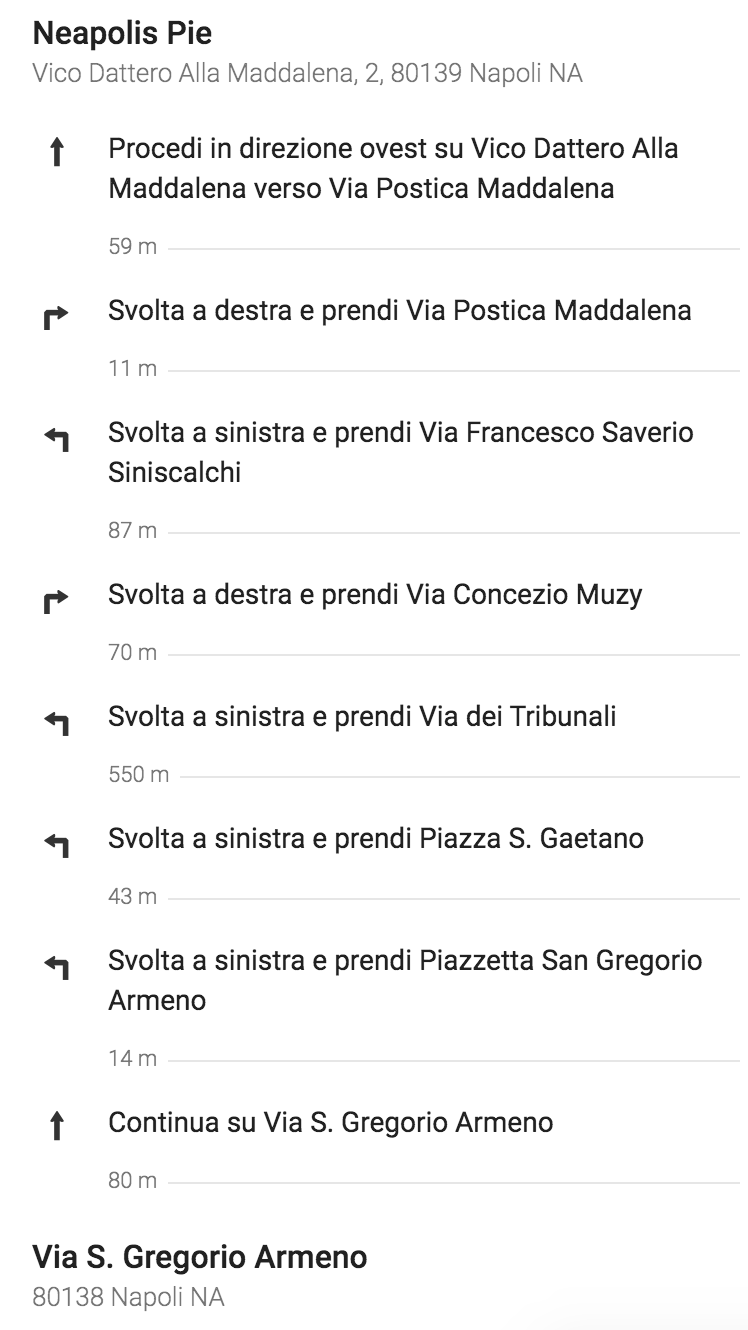This screenshot has width=748, height=1330.
Task: Open the starting point Neapolis Pie
Action: (x=307, y=52)
